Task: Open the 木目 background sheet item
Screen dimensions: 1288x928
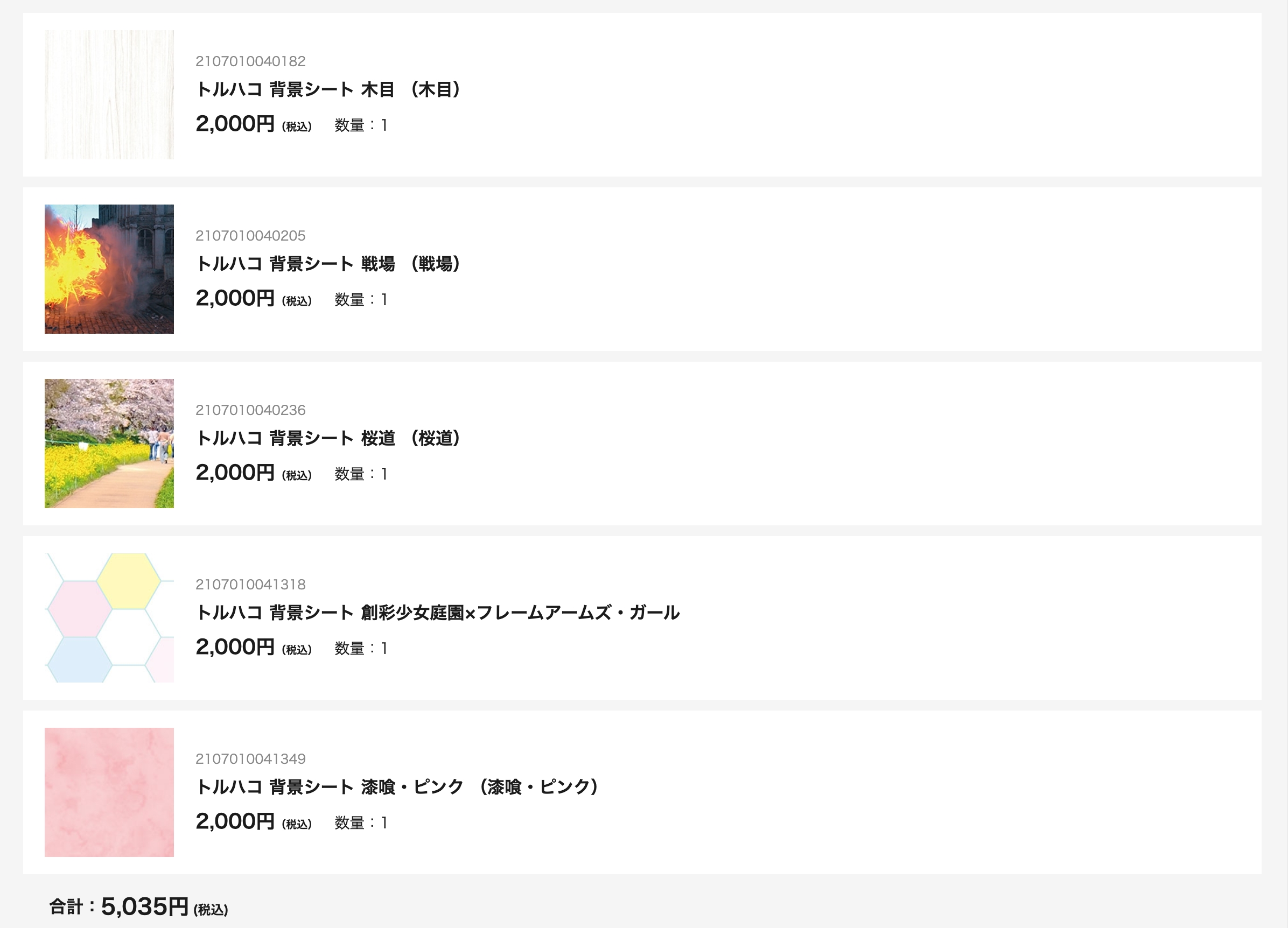Action: coord(328,90)
